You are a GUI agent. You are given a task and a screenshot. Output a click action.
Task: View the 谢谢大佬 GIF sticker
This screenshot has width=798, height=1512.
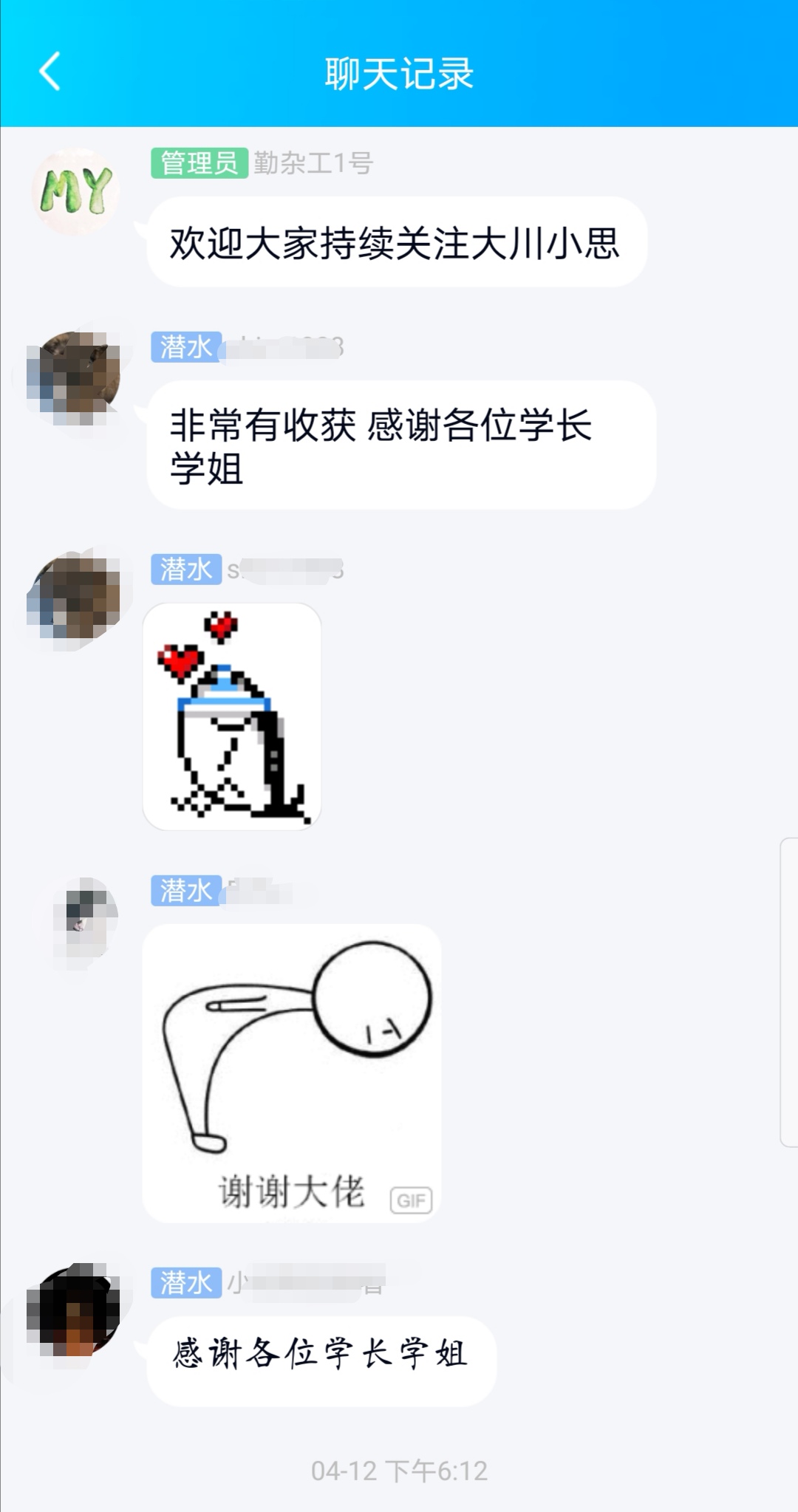pos(292,1073)
